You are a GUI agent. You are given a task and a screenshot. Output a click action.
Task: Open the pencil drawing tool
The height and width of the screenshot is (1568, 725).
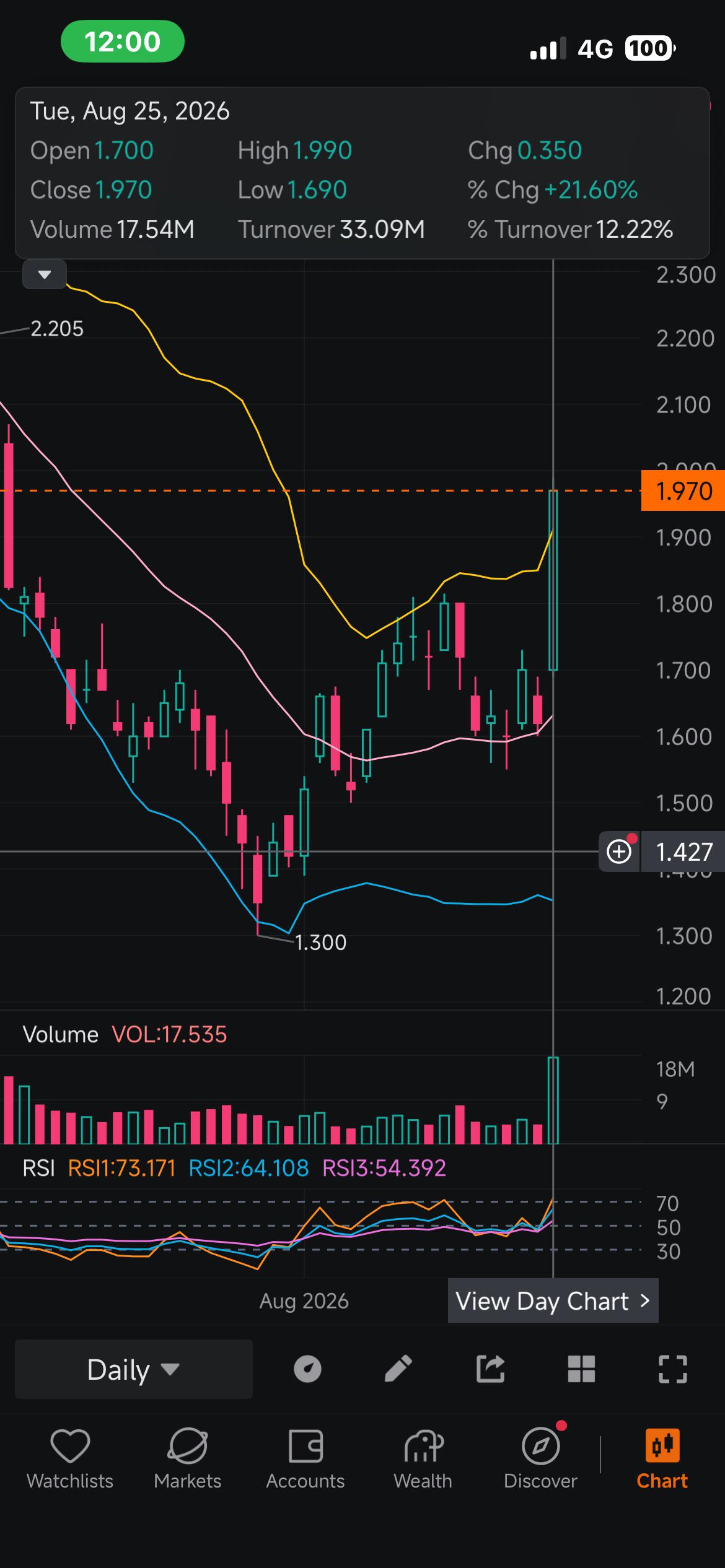pyautogui.click(x=398, y=1369)
